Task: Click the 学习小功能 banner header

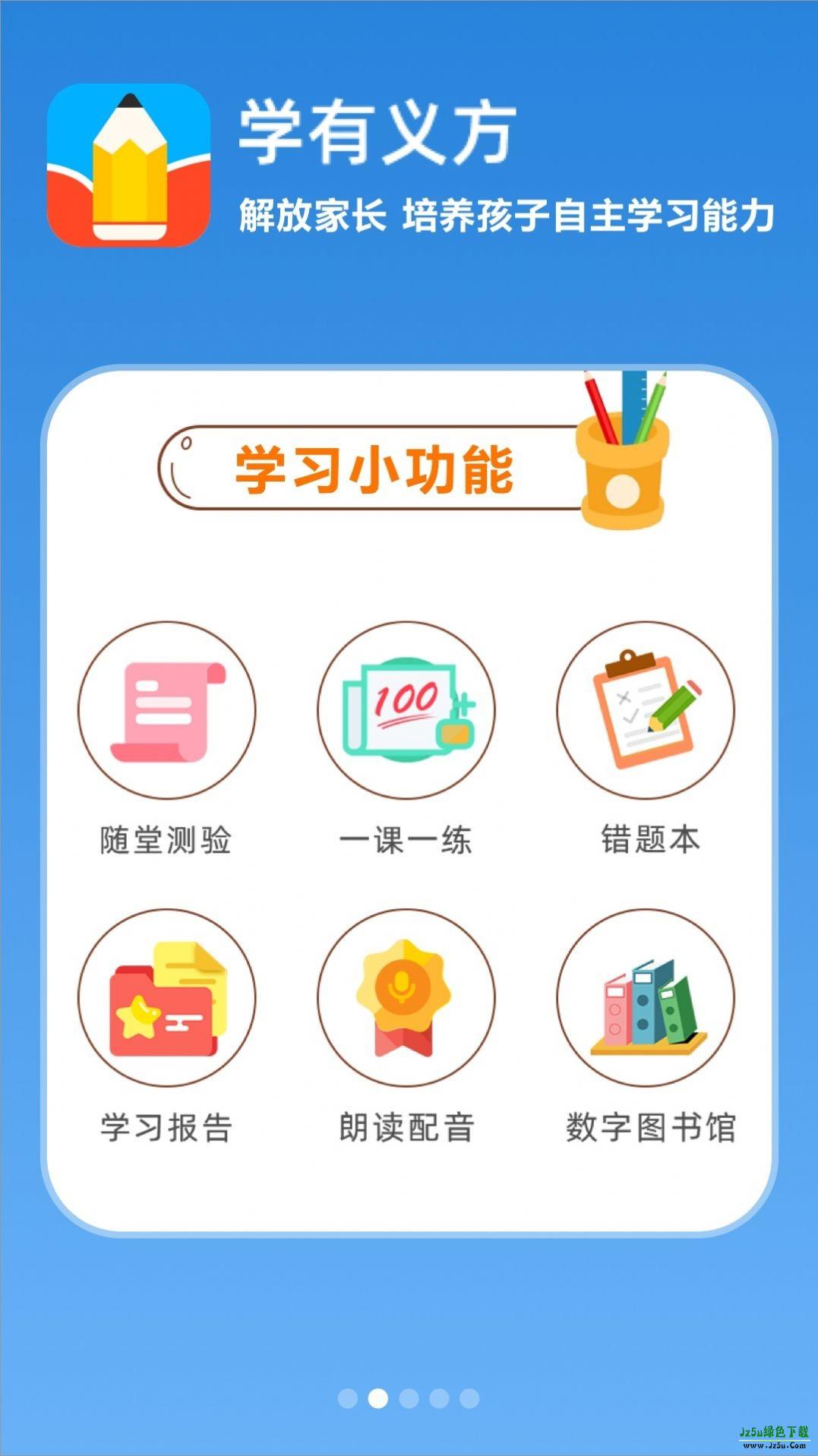Action: (372, 467)
